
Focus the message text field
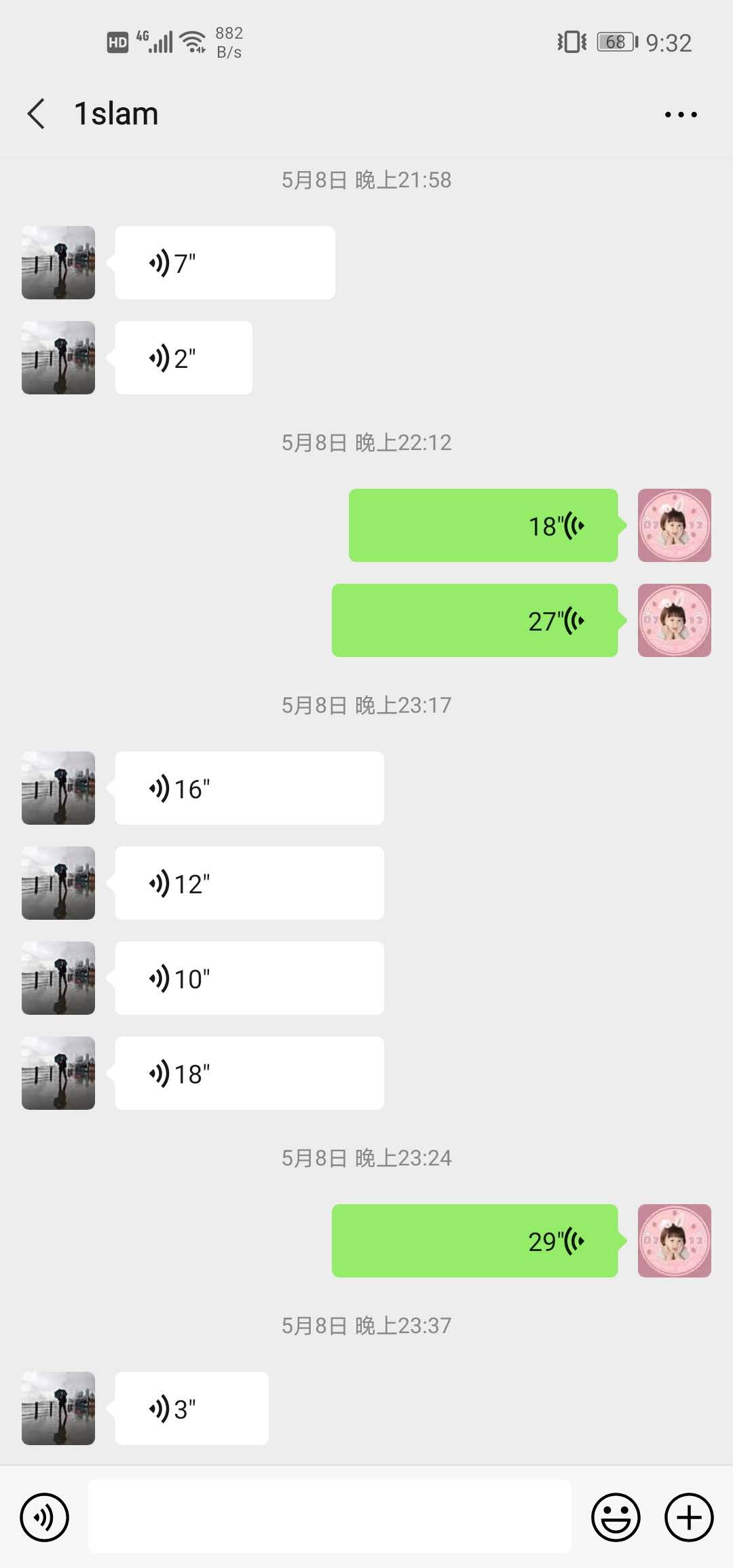(330, 1517)
